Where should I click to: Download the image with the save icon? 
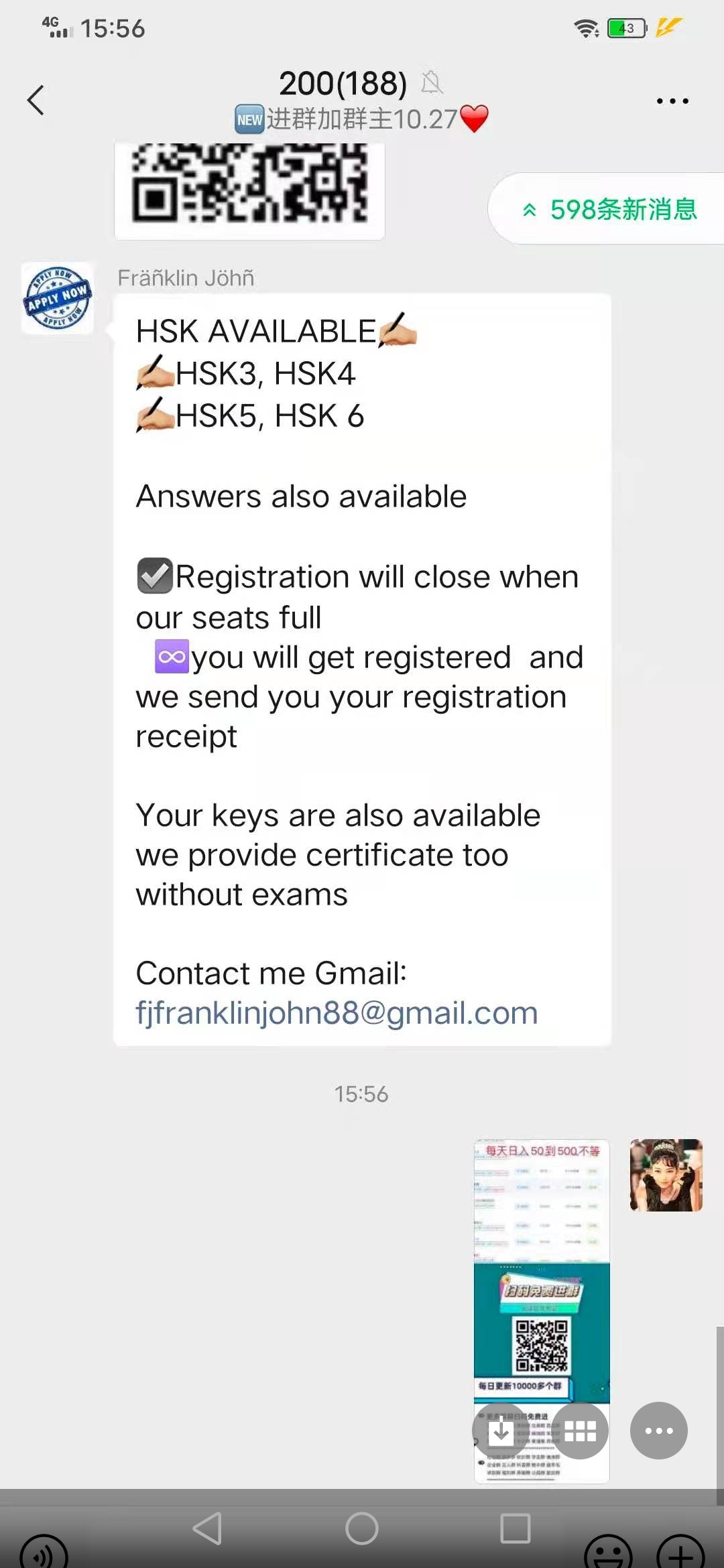tap(500, 1431)
